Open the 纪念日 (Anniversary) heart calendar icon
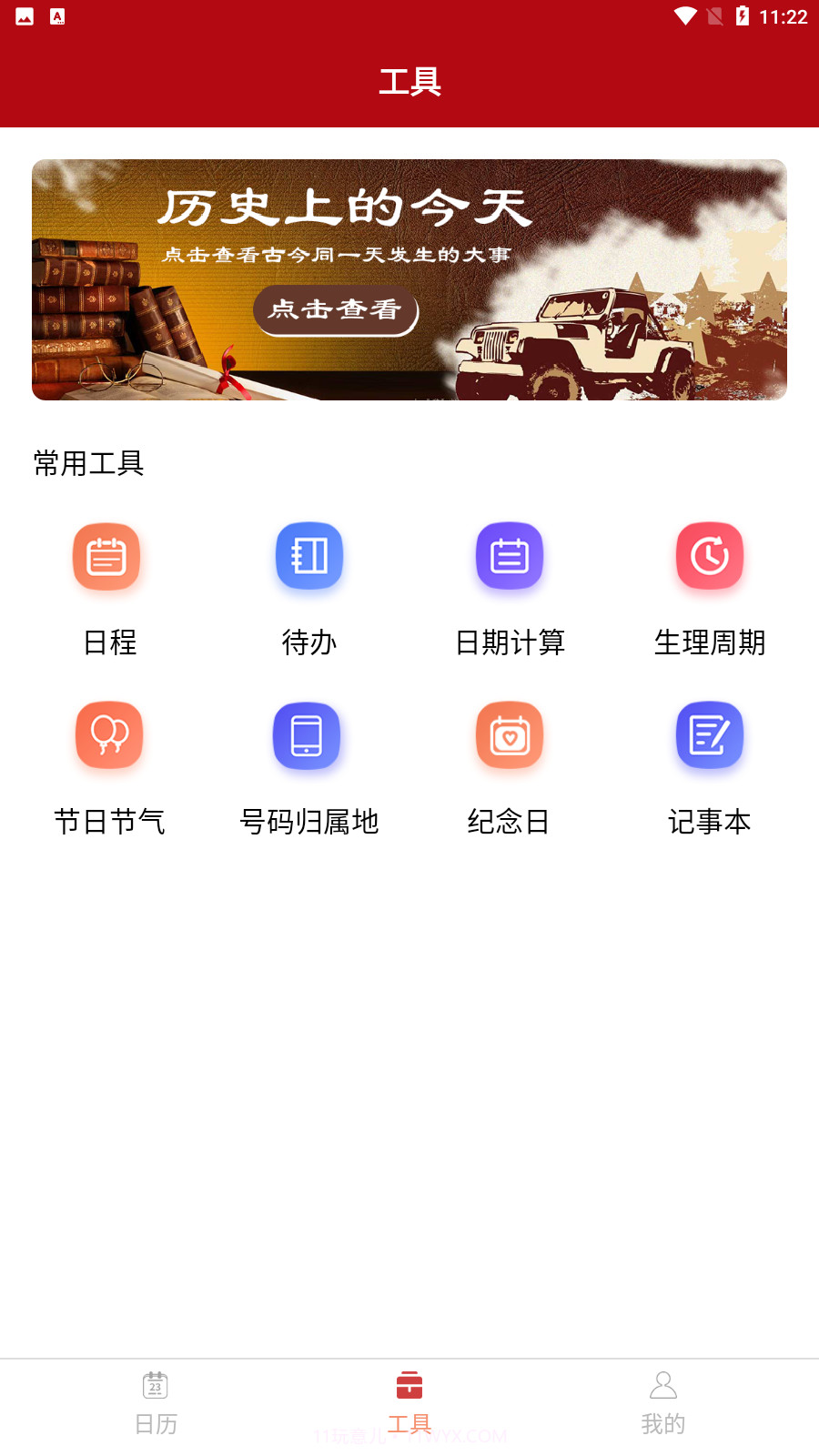 click(509, 734)
